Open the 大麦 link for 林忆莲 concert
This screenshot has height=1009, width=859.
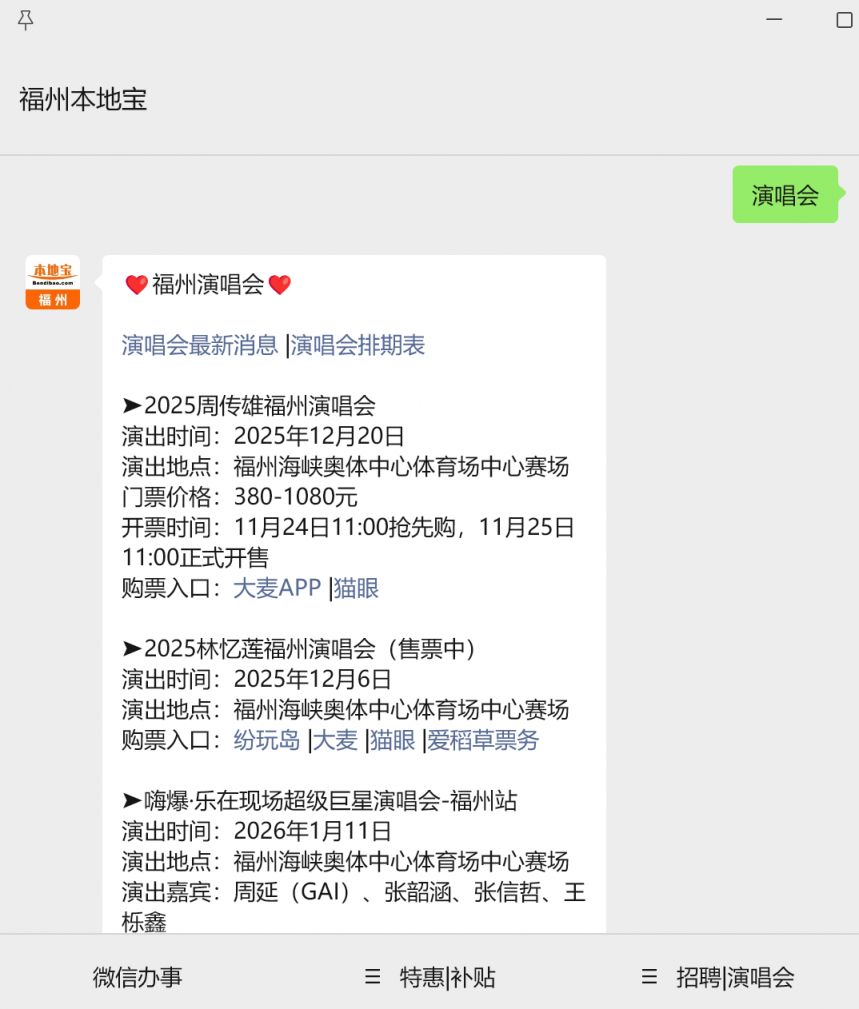click(x=335, y=740)
